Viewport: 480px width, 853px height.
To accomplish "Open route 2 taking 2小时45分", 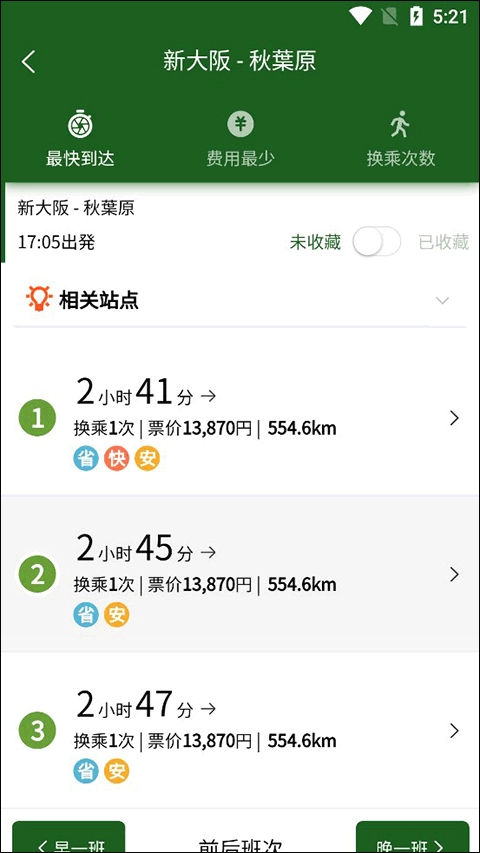I will 240,574.
